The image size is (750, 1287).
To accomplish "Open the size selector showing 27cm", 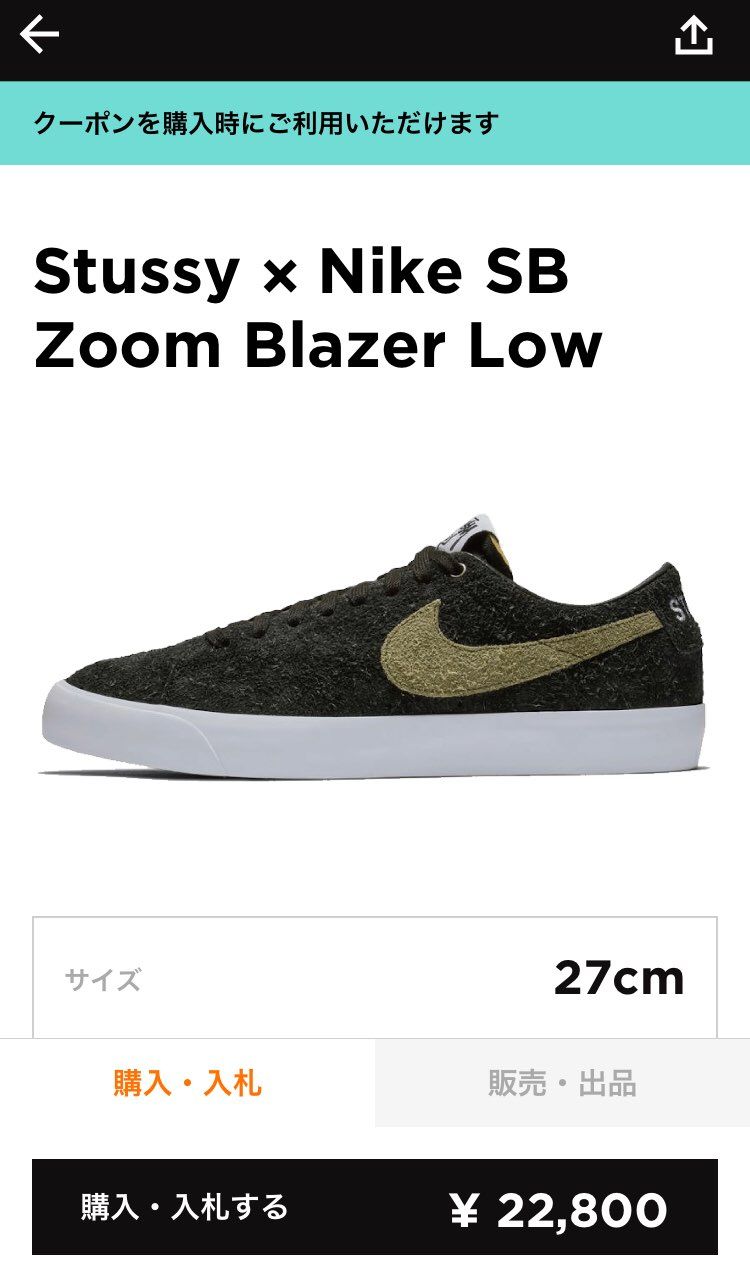I will [x=374, y=977].
